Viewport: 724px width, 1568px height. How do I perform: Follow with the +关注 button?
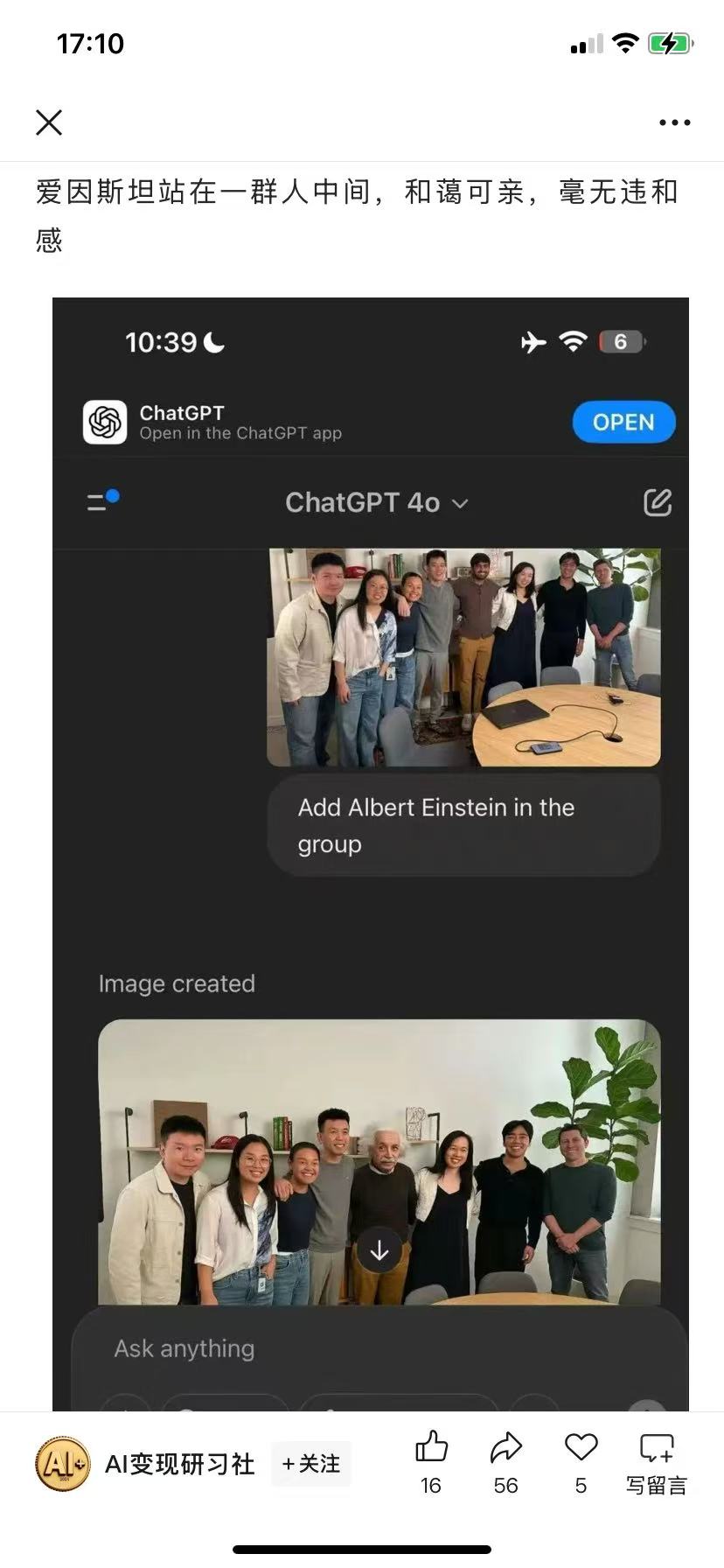311,1464
